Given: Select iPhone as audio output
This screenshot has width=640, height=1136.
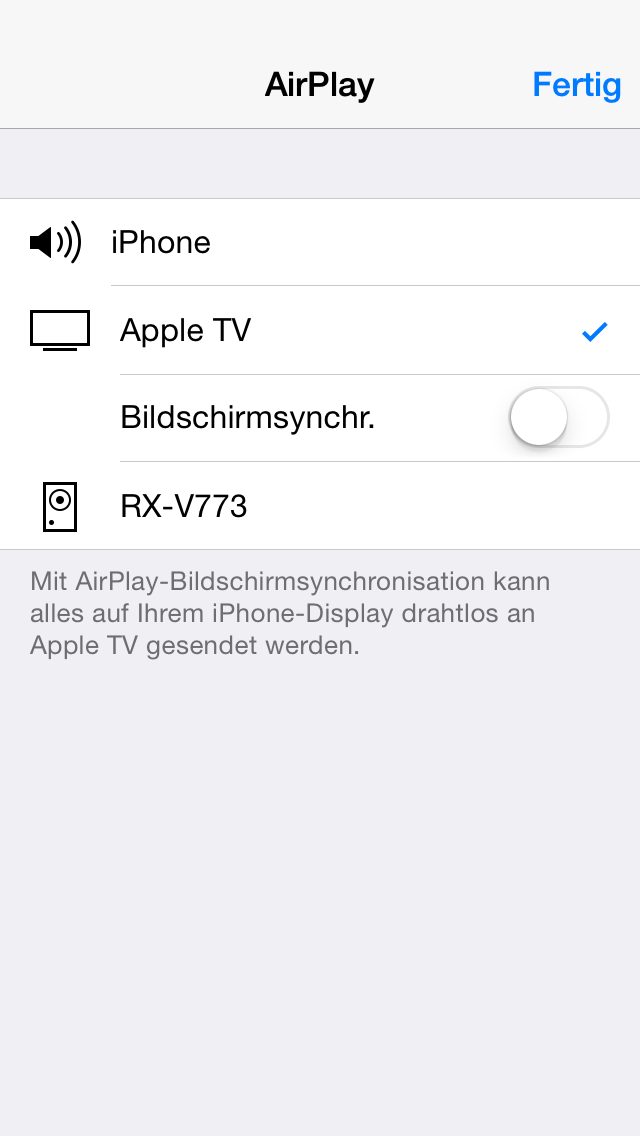Looking at the screenshot, I should click(320, 242).
